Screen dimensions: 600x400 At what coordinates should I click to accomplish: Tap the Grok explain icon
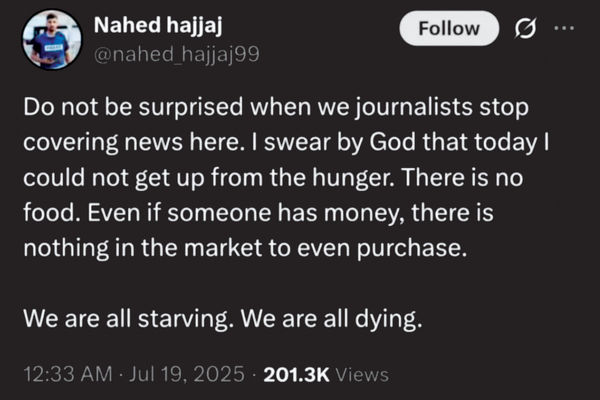(x=524, y=29)
